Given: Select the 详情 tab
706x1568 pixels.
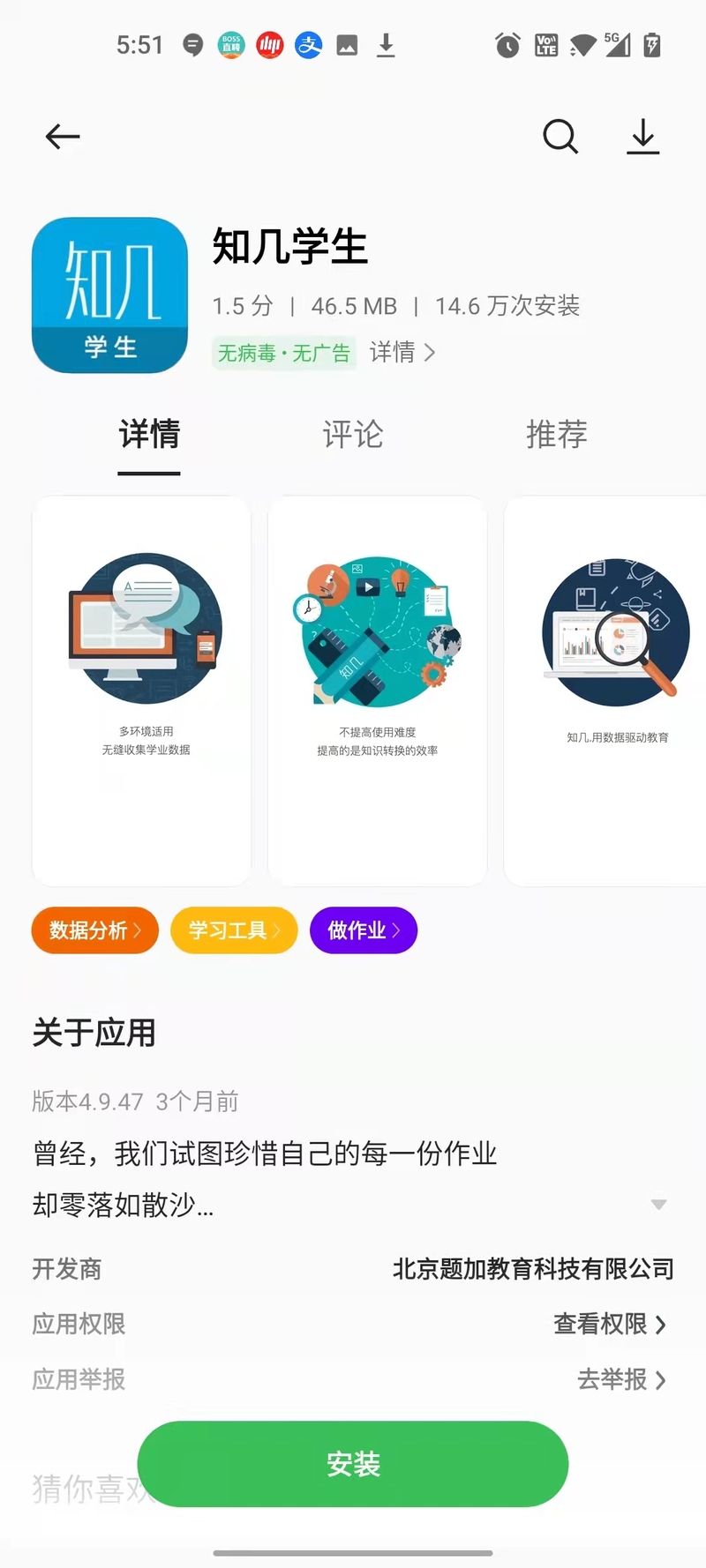Looking at the screenshot, I should pos(149,435).
